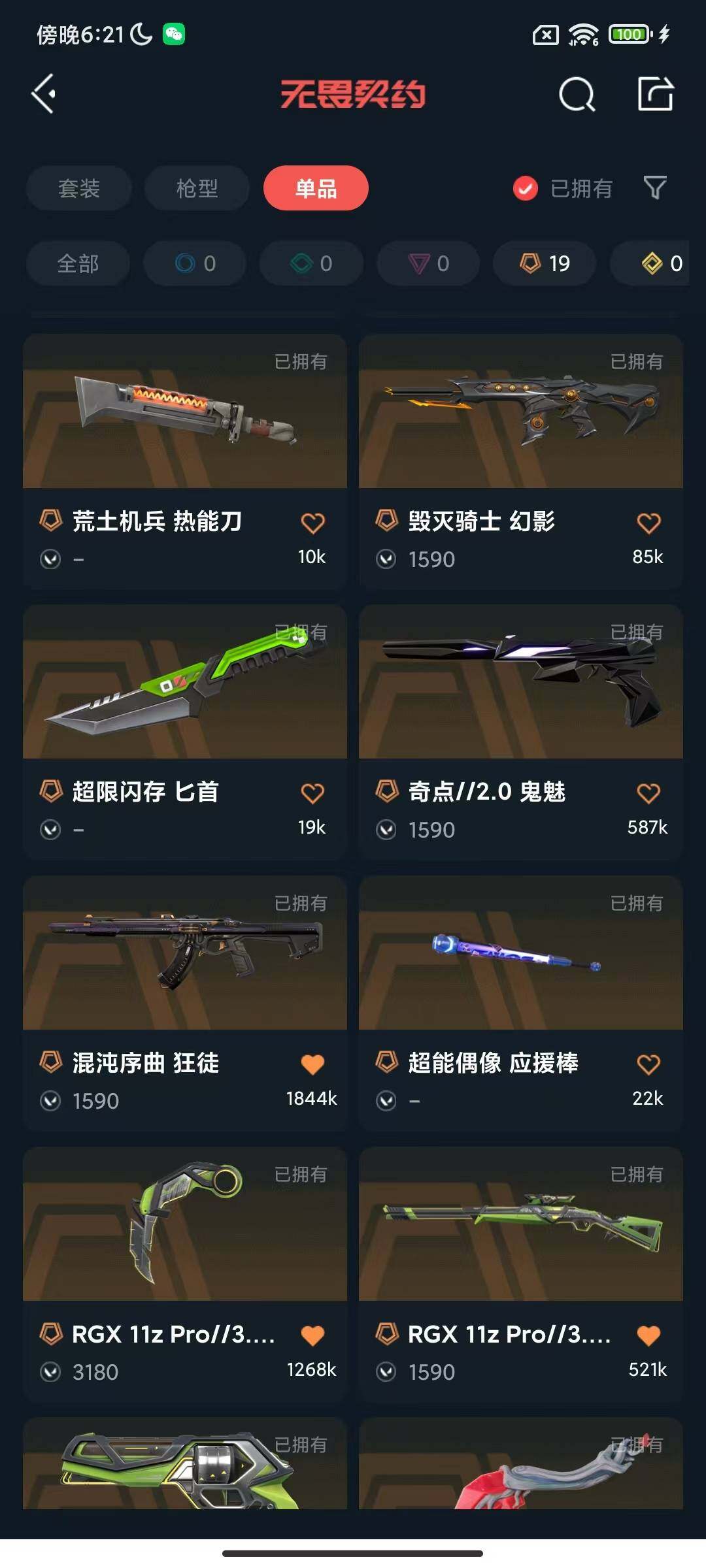Switch to the 枪型 tab

pos(196,188)
